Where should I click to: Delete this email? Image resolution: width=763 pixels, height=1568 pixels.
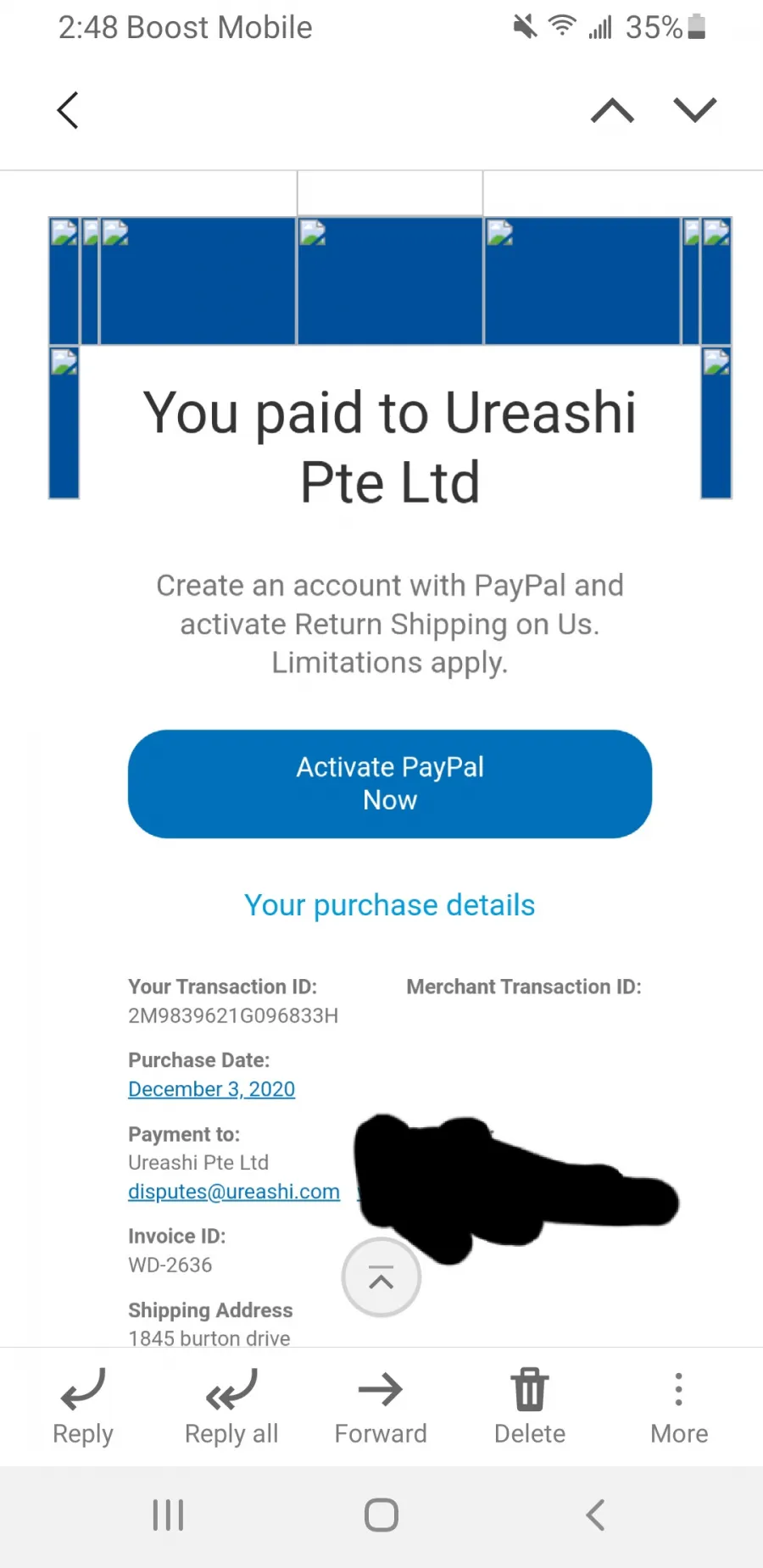click(530, 1406)
